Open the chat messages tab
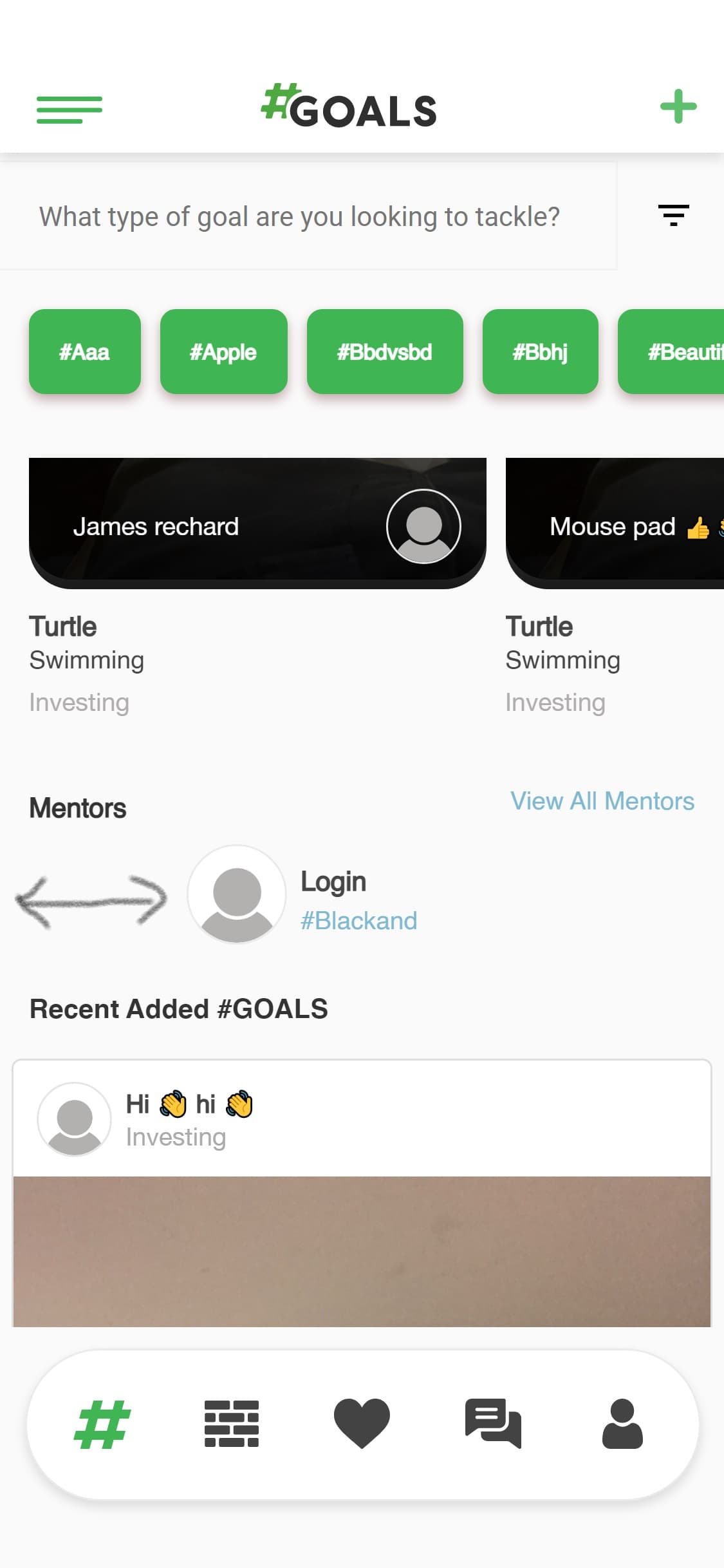Viewport: 724px width, 1568px height. 493,1424
